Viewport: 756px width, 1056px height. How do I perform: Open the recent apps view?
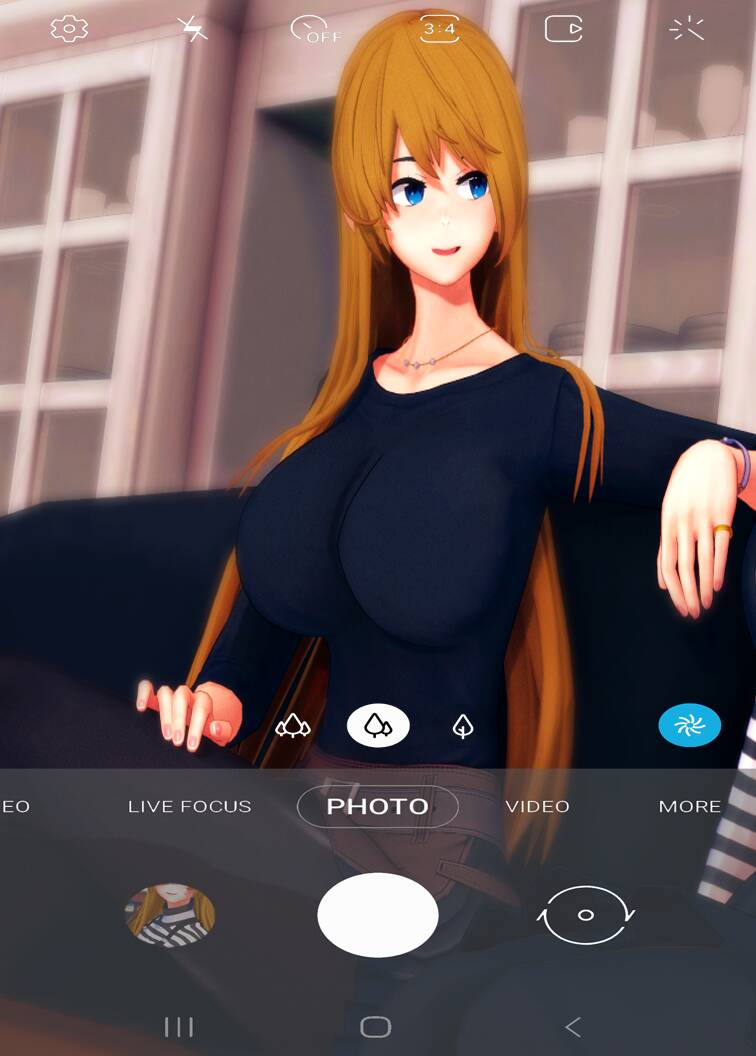[178, 1026]
